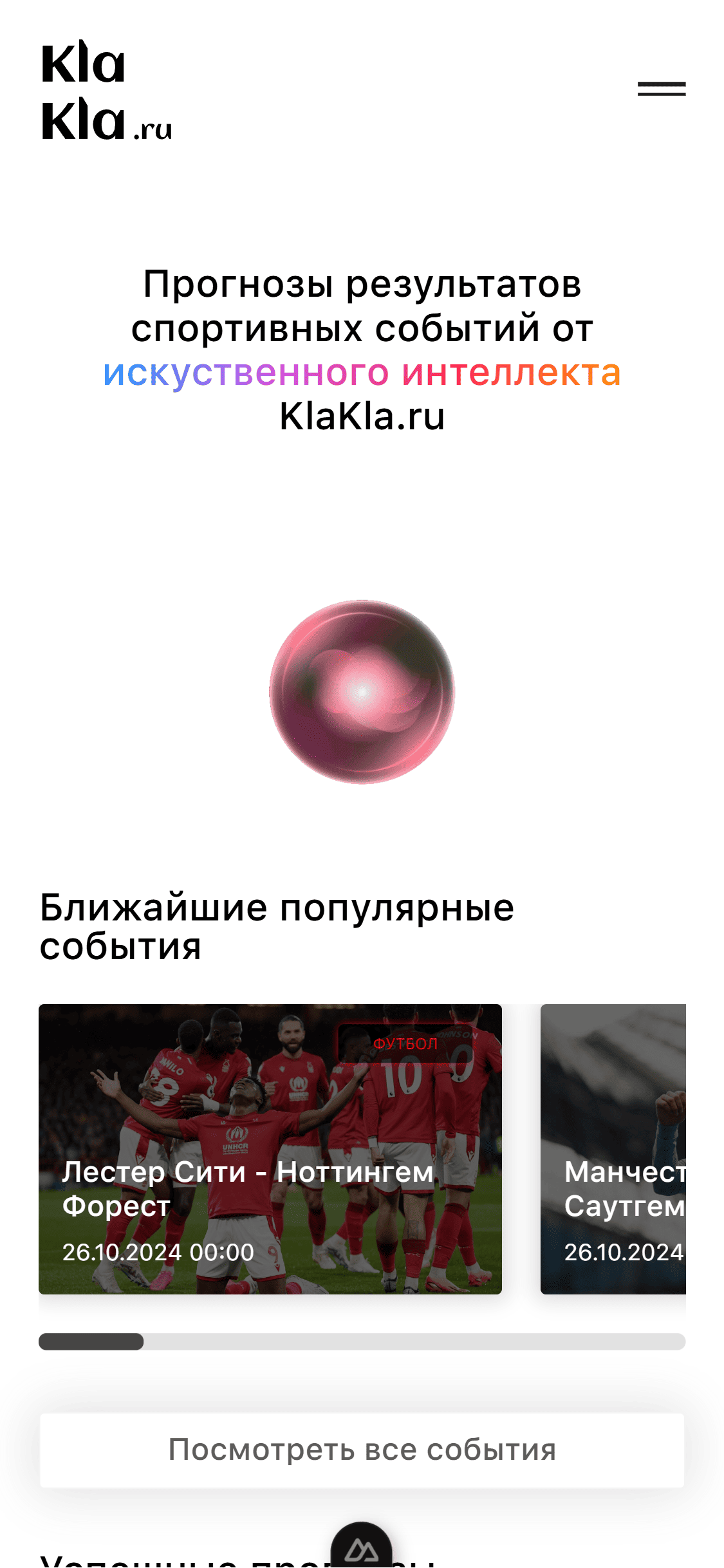Viewport: 724px width, 1568px height.
Task: Tap the round floating icon button
Action: [x=361, y=1549]
